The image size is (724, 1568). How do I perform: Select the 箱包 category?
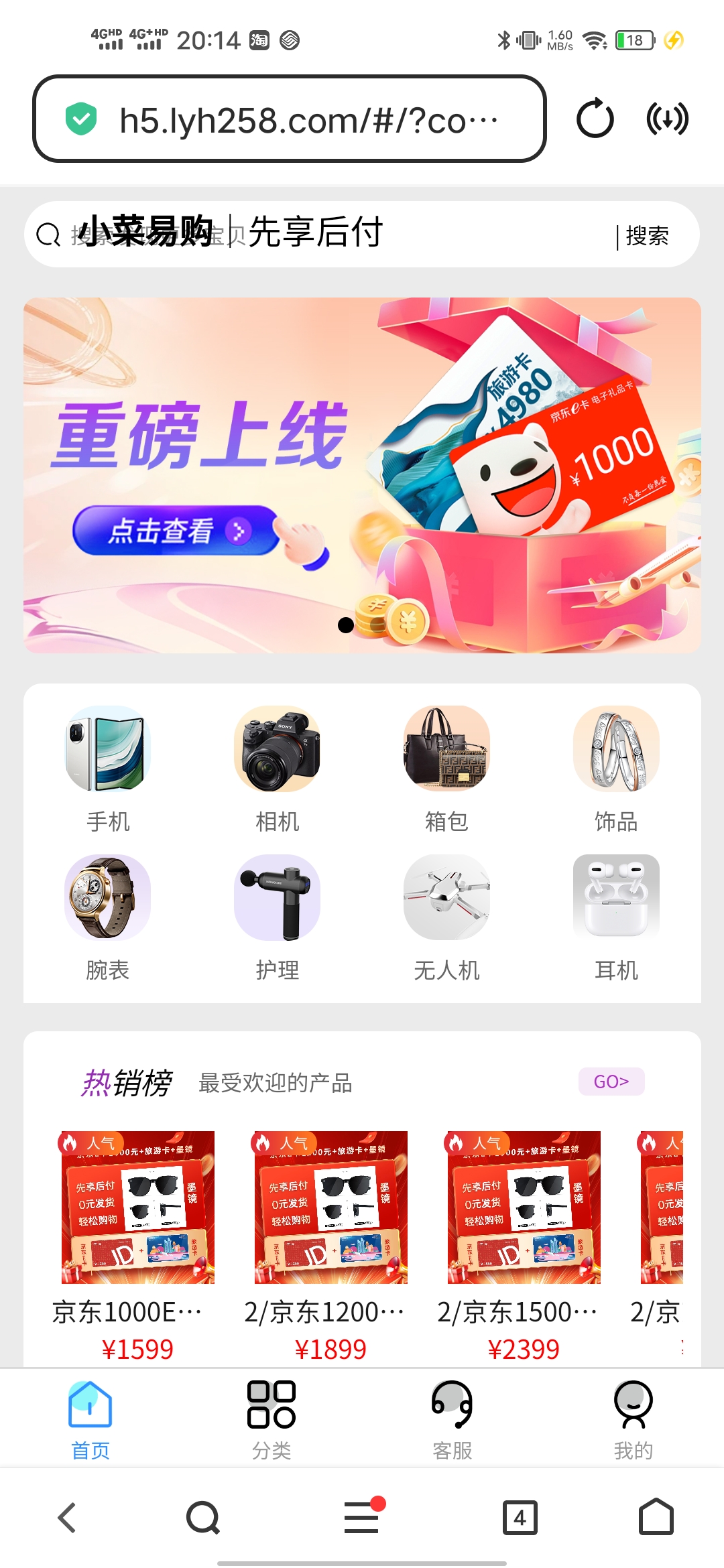pos(446,769)
